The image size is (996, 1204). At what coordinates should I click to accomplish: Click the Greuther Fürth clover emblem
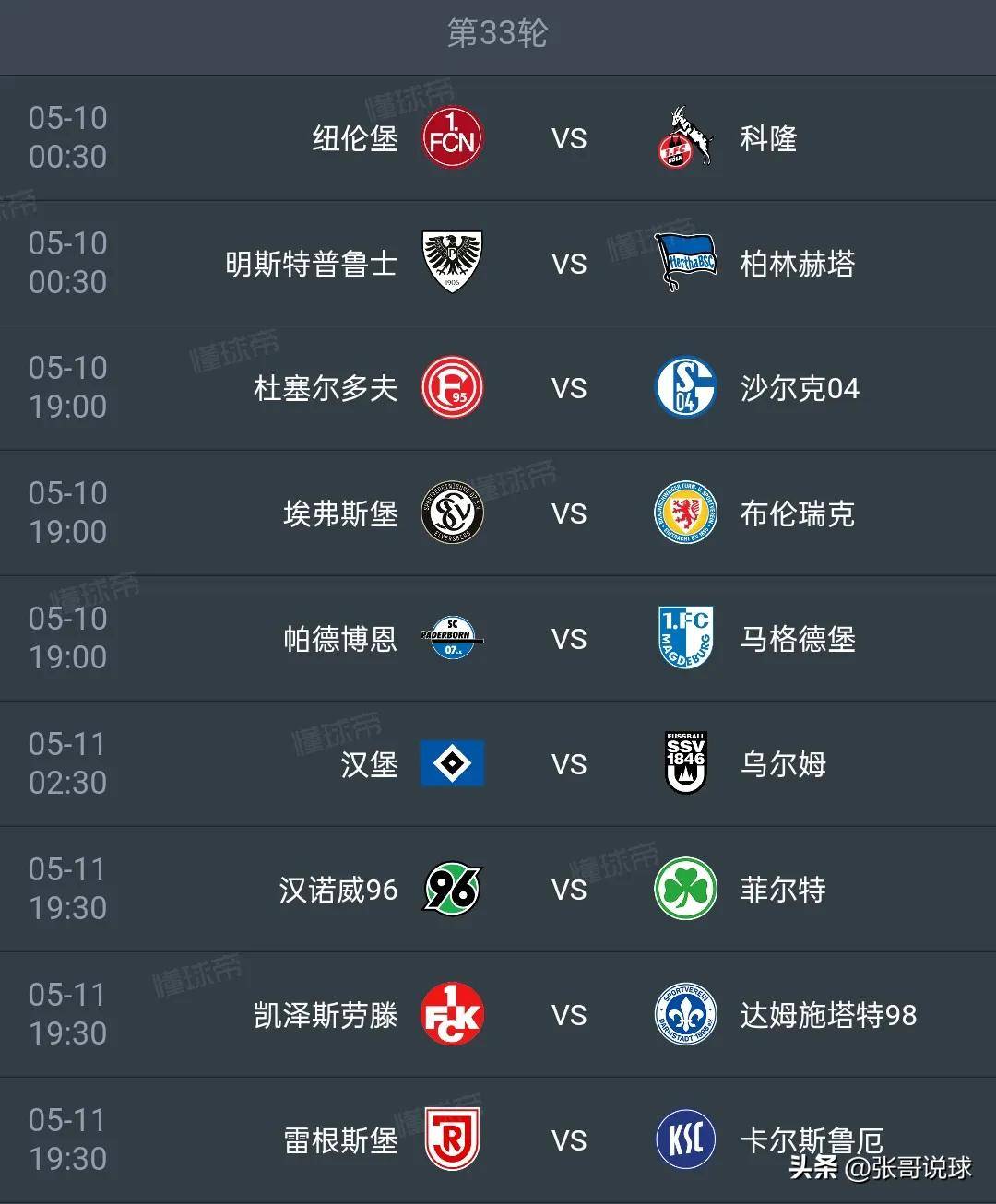[x=682, y=890]
